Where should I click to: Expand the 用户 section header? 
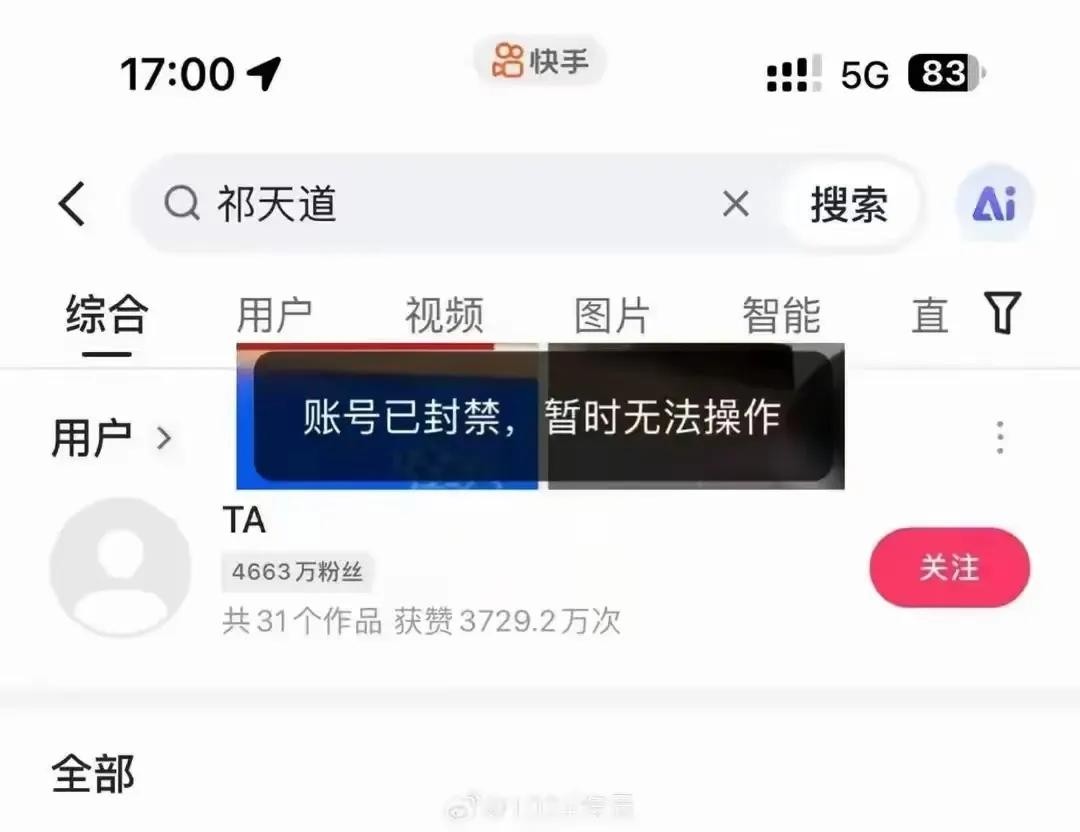click(112, 438)
